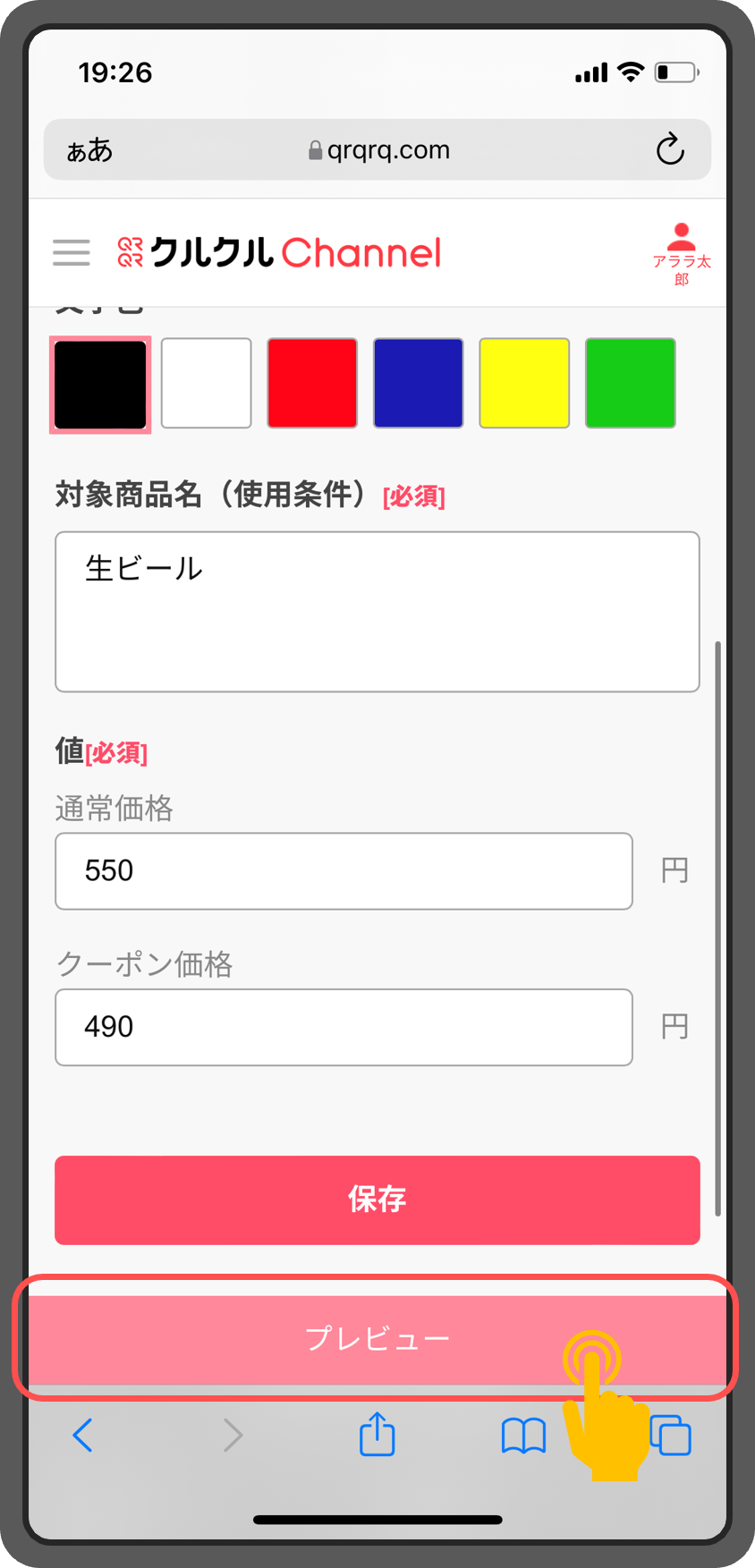Pick the red color swatch
755x1568 pixels.
click(312, 383)
